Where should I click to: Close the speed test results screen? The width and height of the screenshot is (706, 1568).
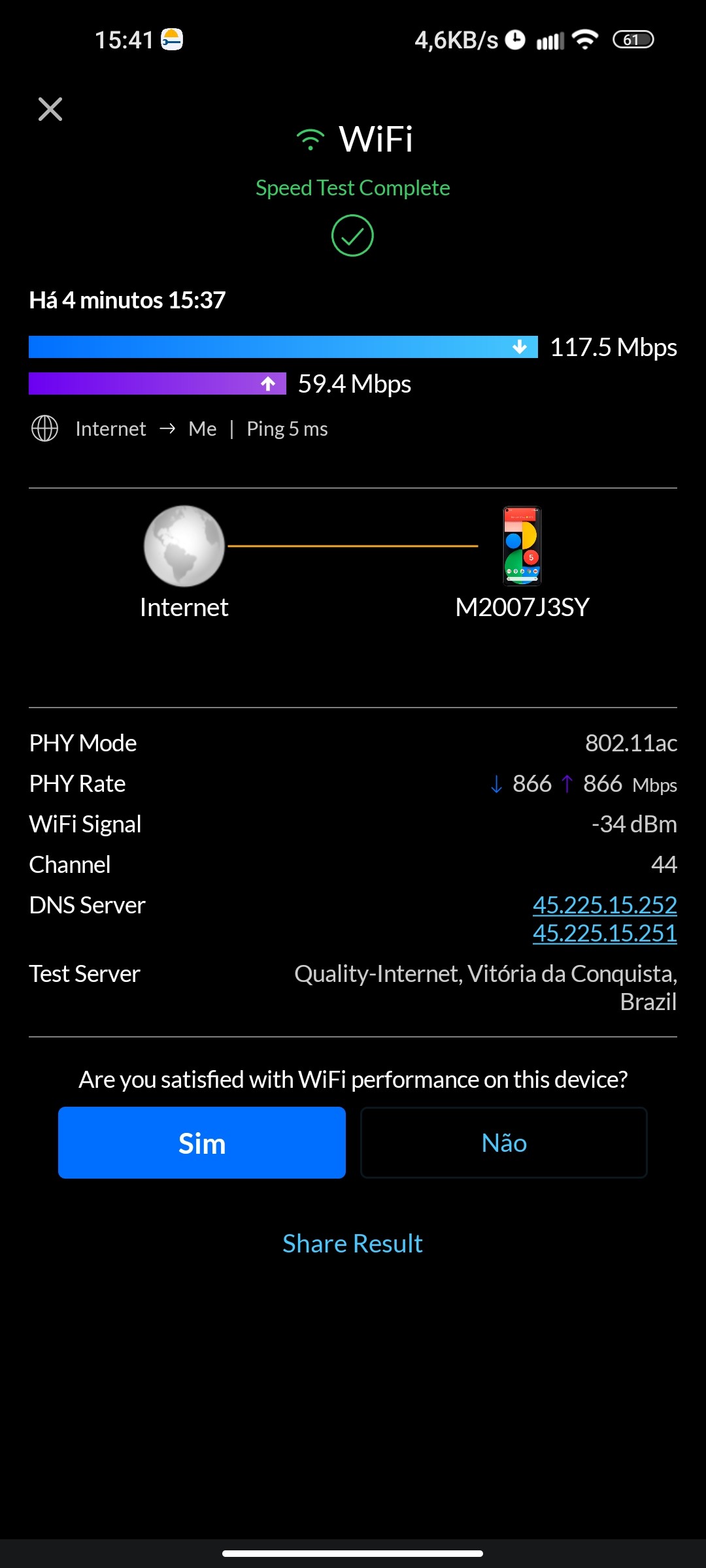click(50, 109)
